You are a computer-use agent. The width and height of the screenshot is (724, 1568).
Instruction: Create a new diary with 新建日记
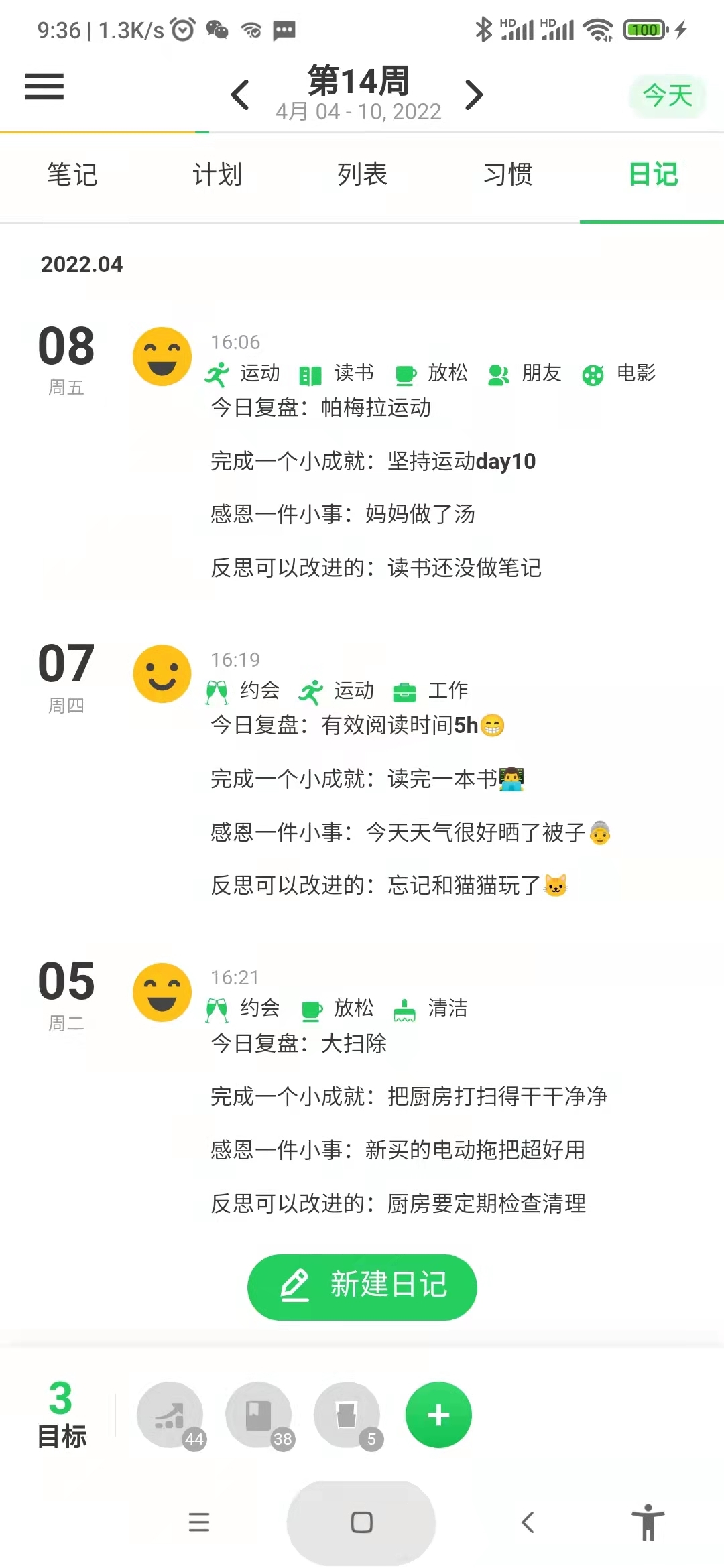(362, 1287)
